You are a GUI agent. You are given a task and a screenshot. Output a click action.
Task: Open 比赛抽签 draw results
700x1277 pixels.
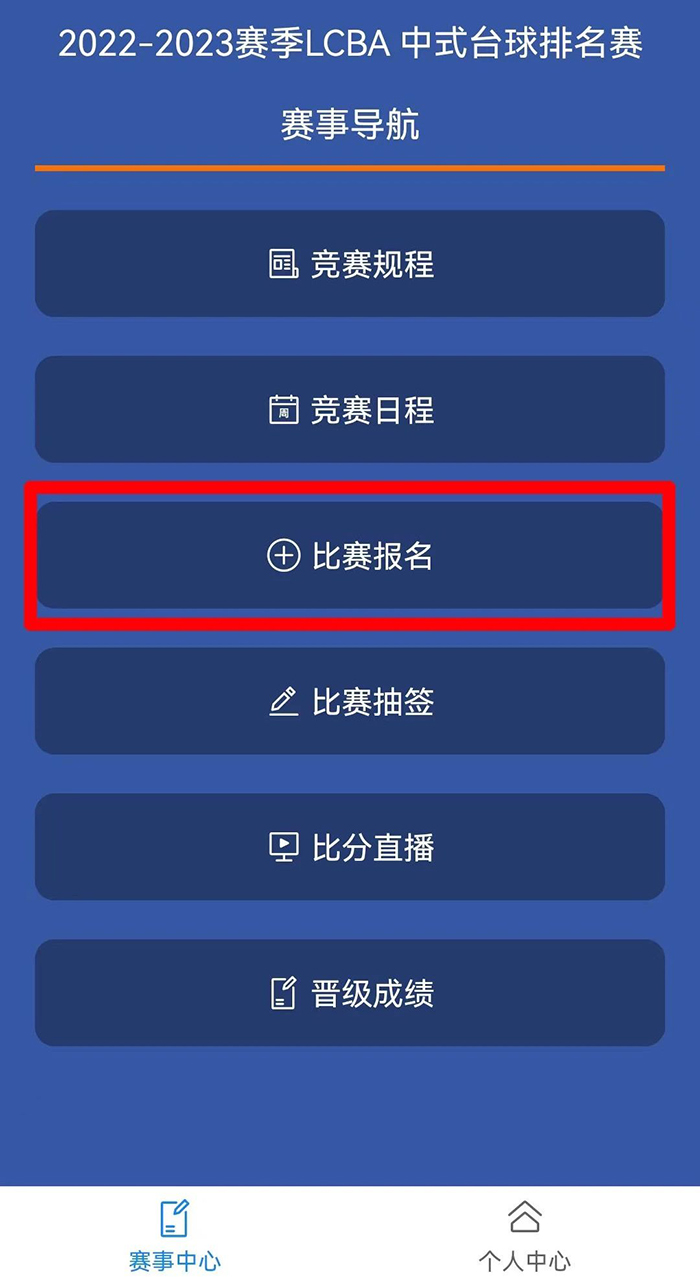pyautogui.click(x=350, y=701)
